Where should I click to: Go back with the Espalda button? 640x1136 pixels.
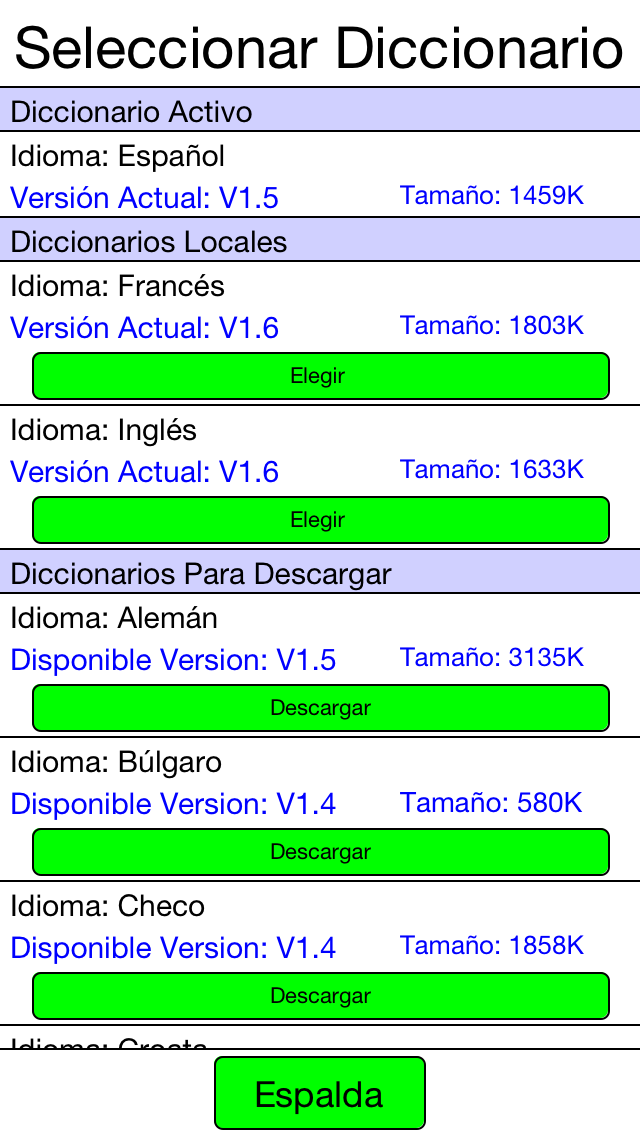click(320, 1094)
